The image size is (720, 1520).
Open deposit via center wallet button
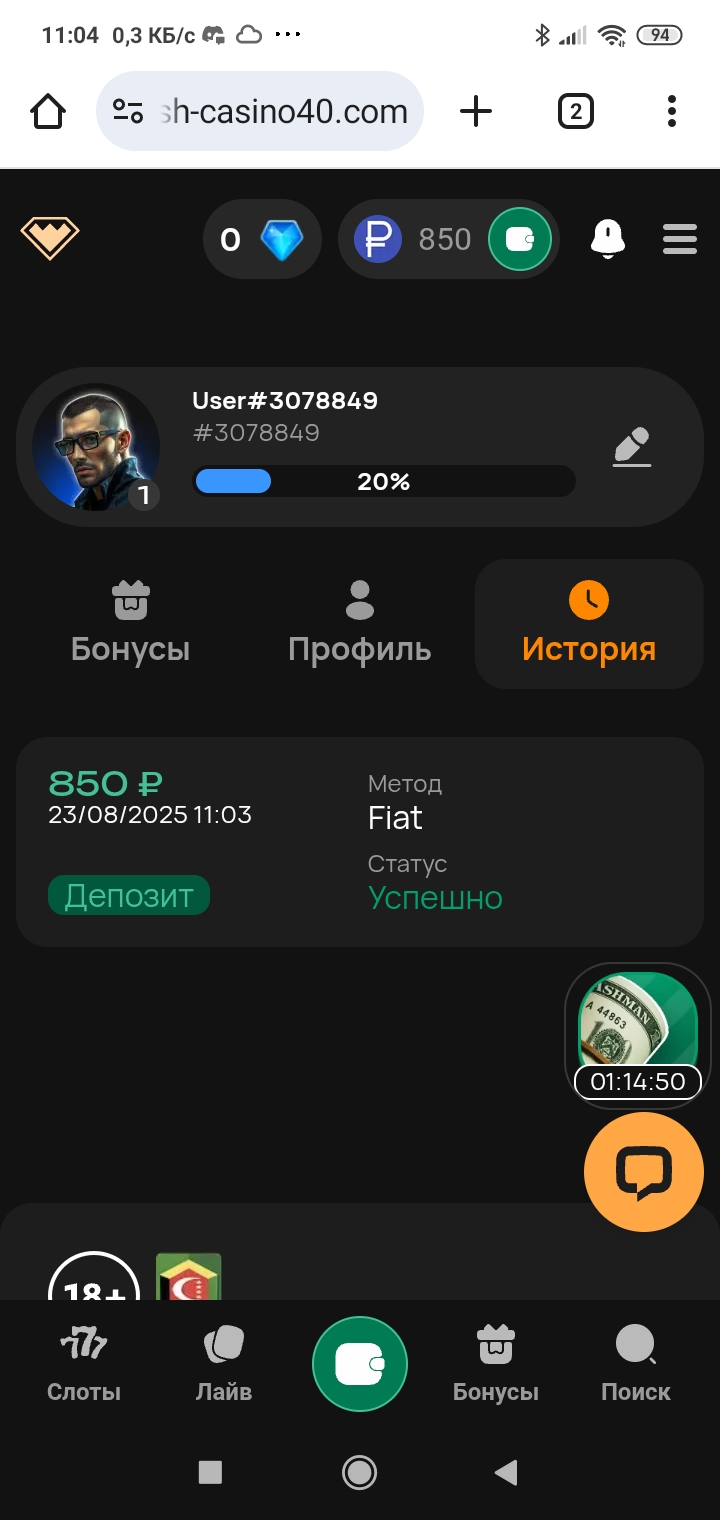pos(360,1364)
